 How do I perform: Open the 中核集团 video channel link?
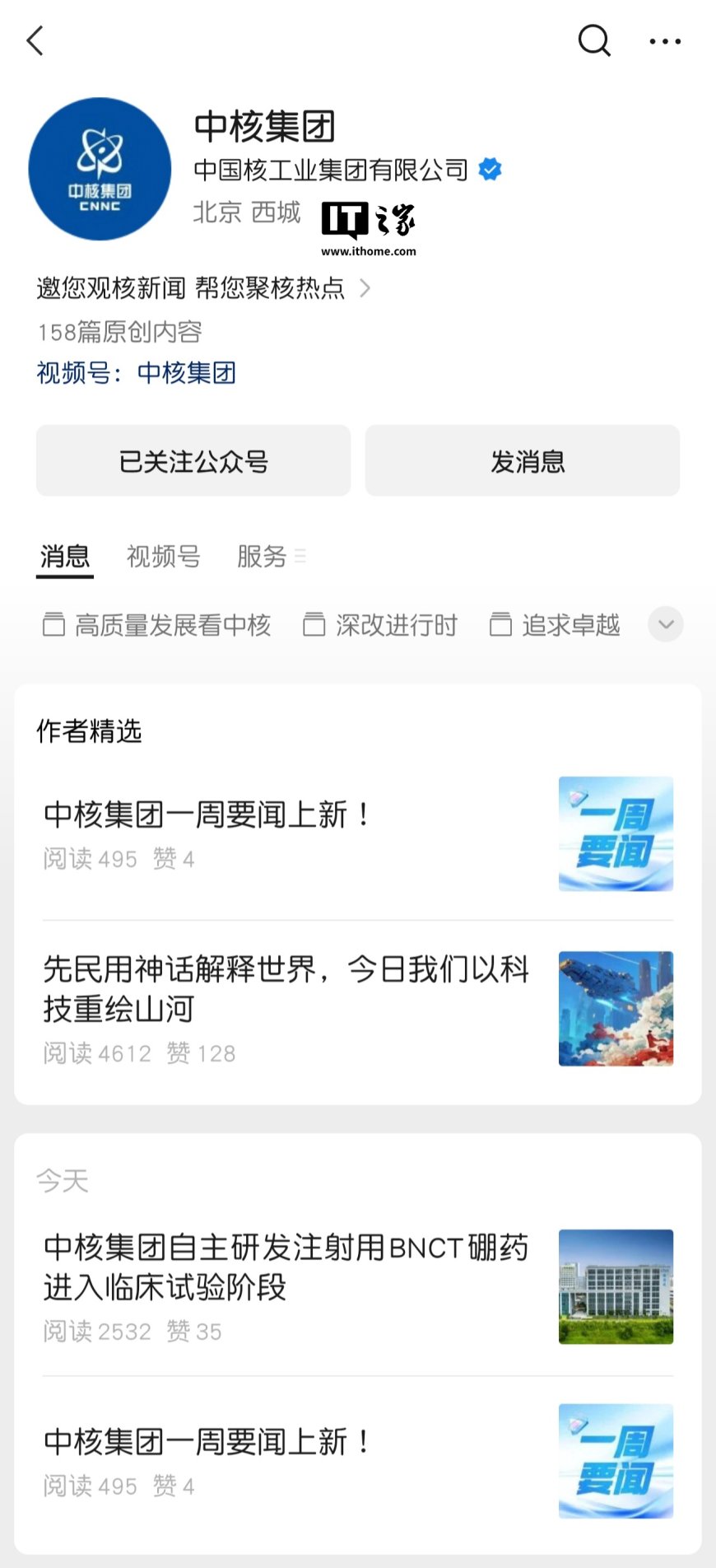click(185, 373)
